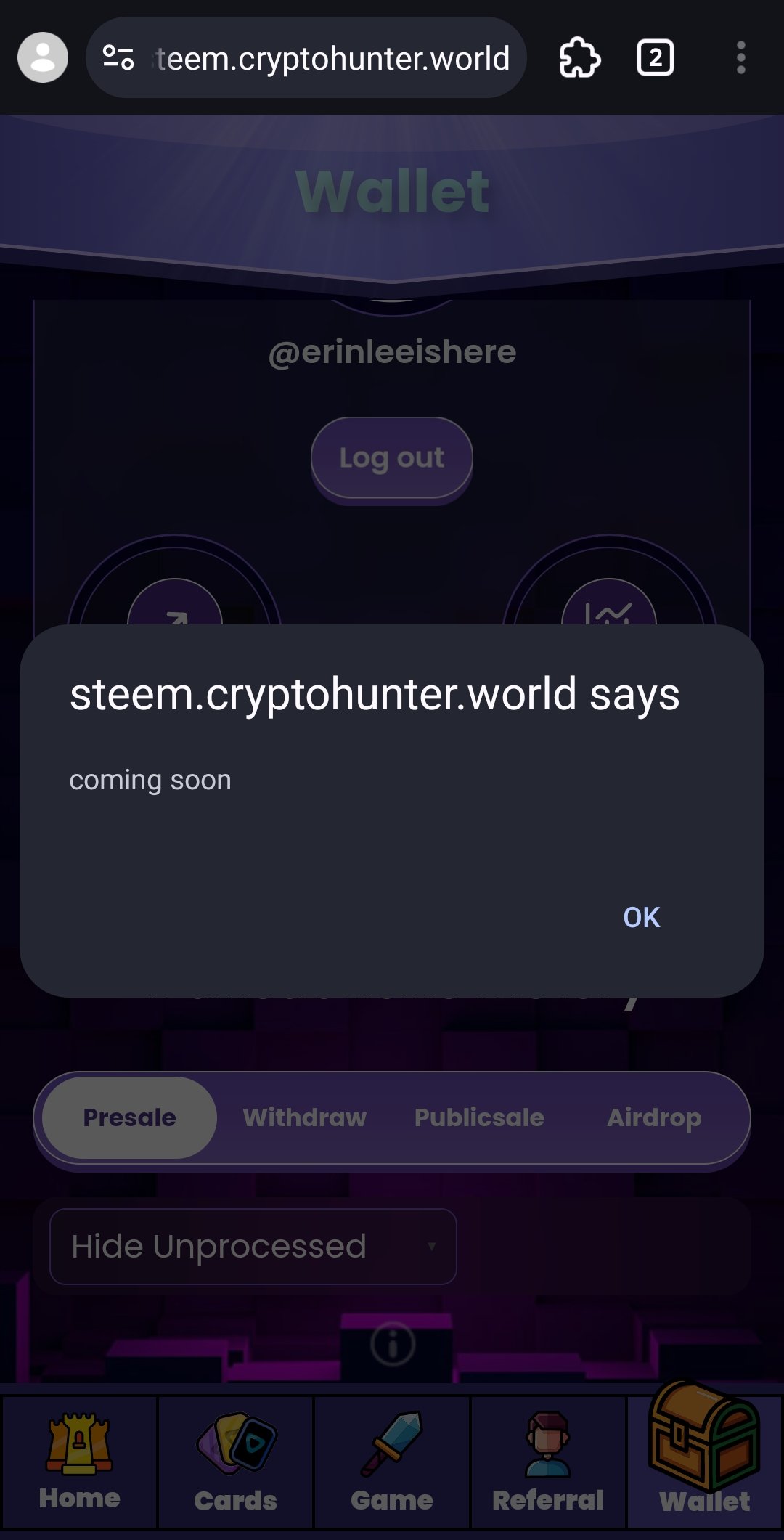Open the browser extensions icon
This screenshot has height=1540, width=784.
(579, 57)
